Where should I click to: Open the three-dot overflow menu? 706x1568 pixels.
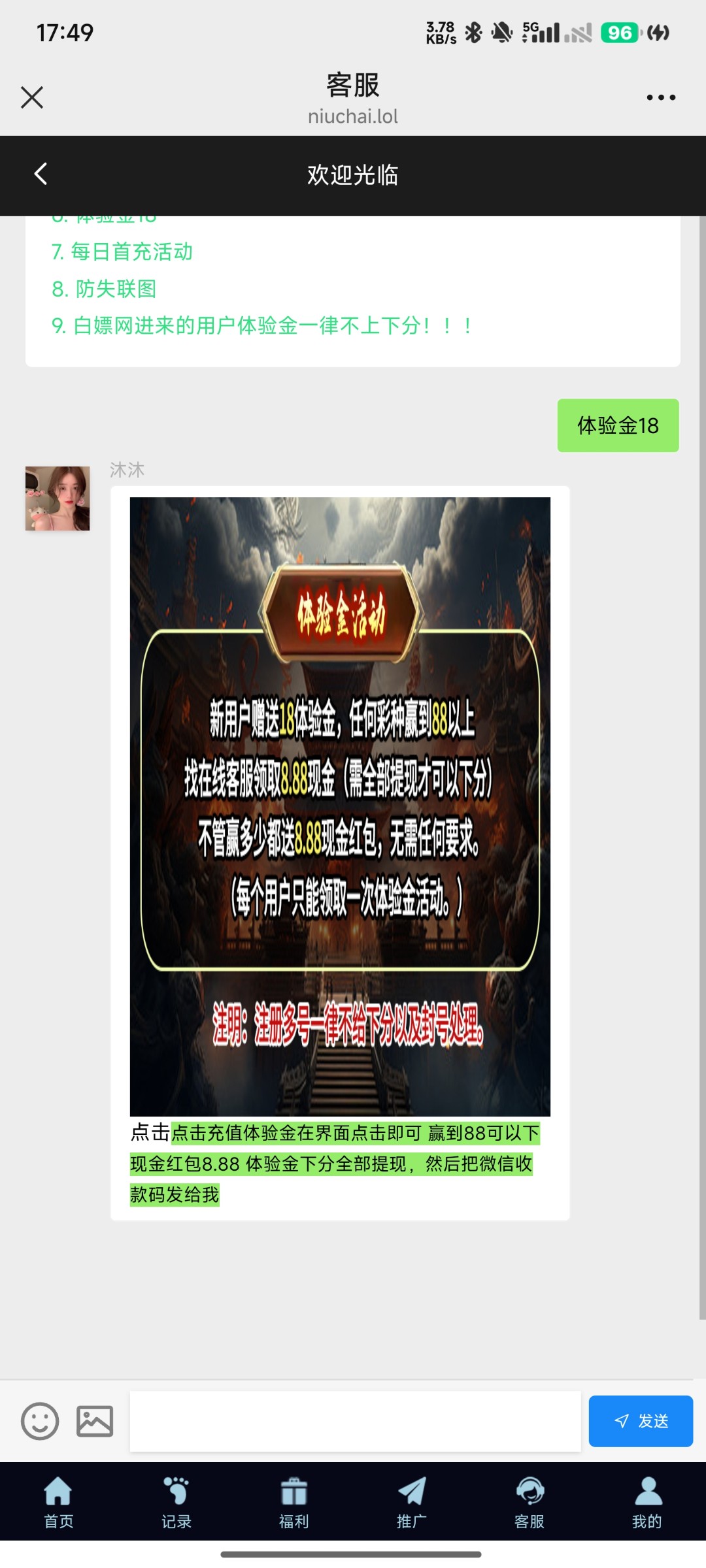[661, 97]
